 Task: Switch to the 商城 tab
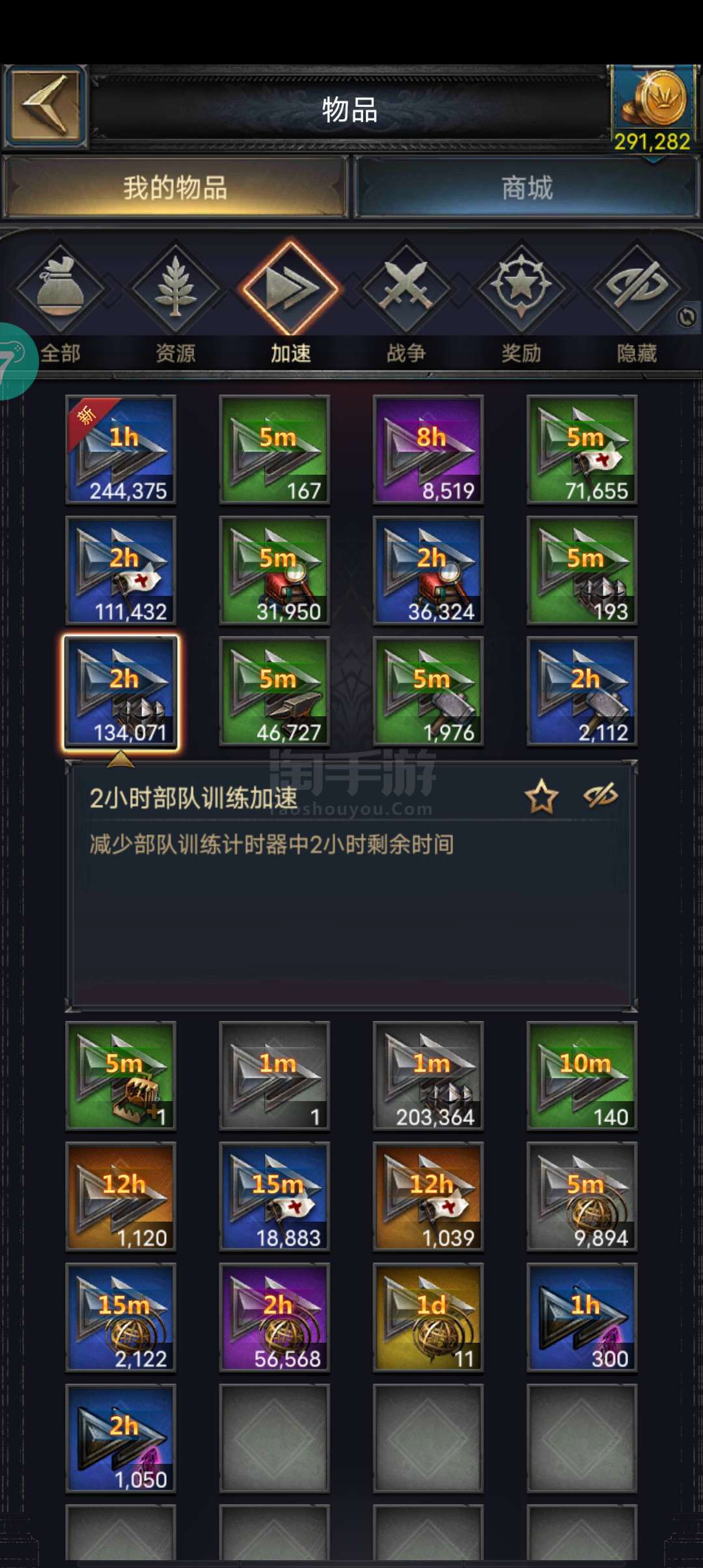click(x=527, y=188)
